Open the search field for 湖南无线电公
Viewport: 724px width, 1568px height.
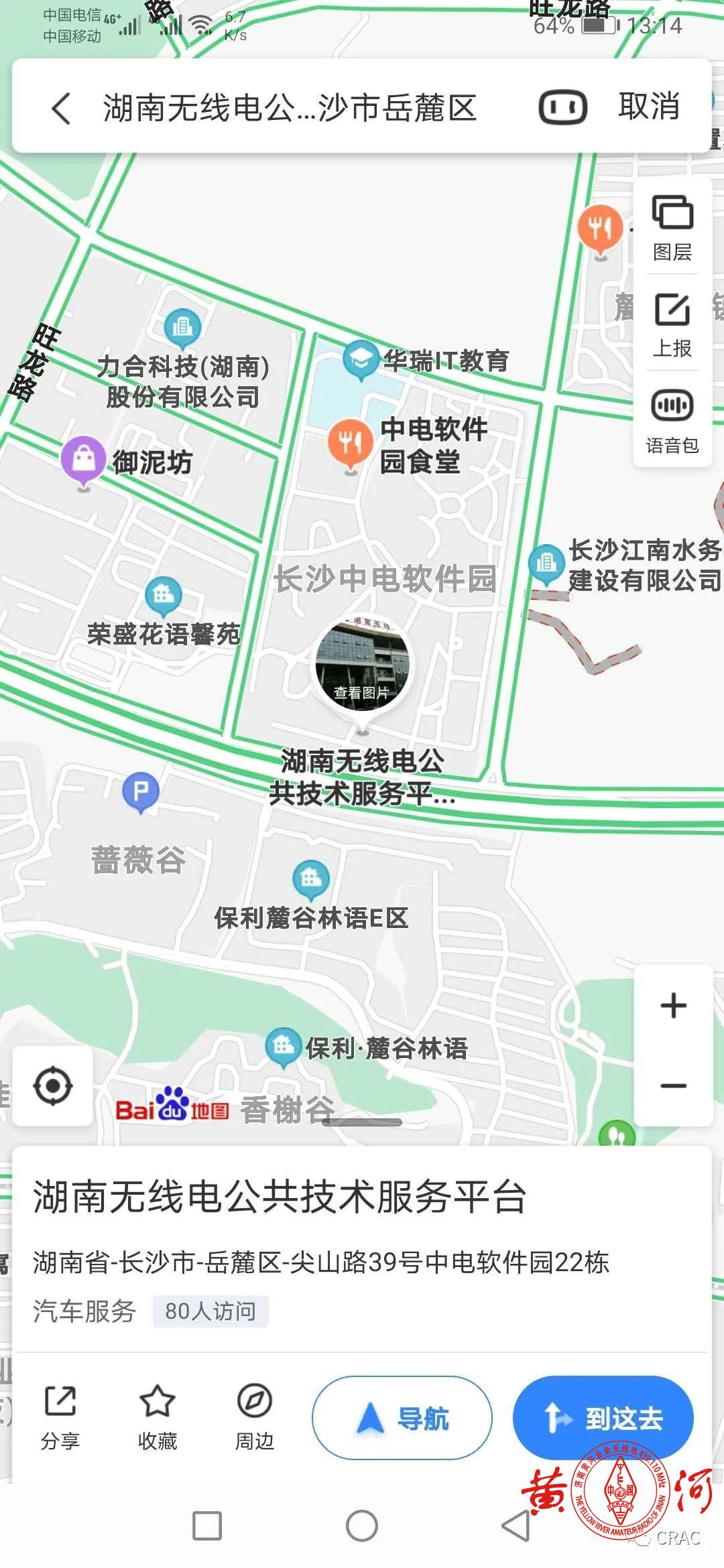tap(290, 108)
